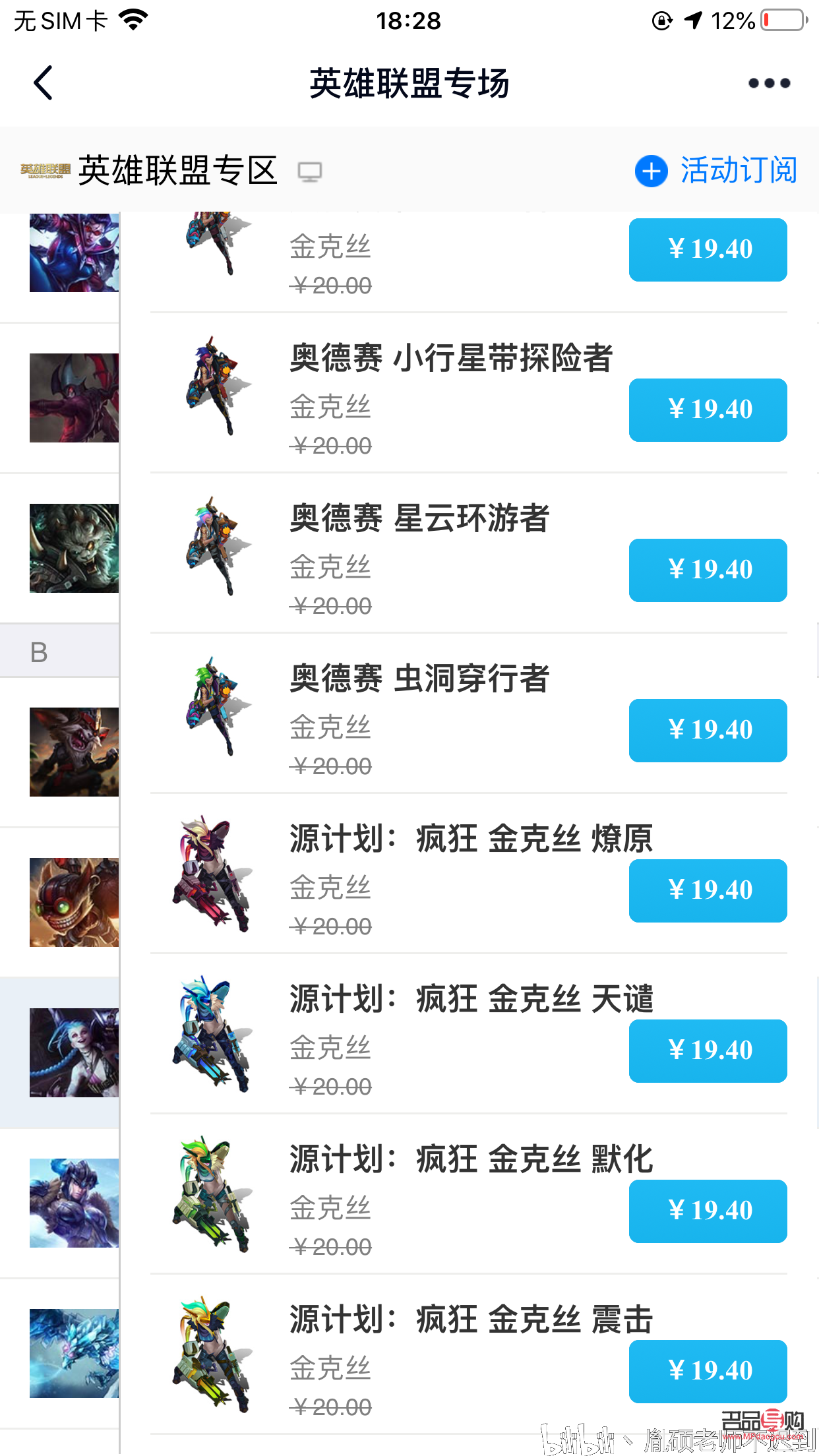This screenshot has width=819, height=1456.
Task: Buy 奥德赛 虫洞穿行者 for ¥19.40
Action: pos(708,730)
